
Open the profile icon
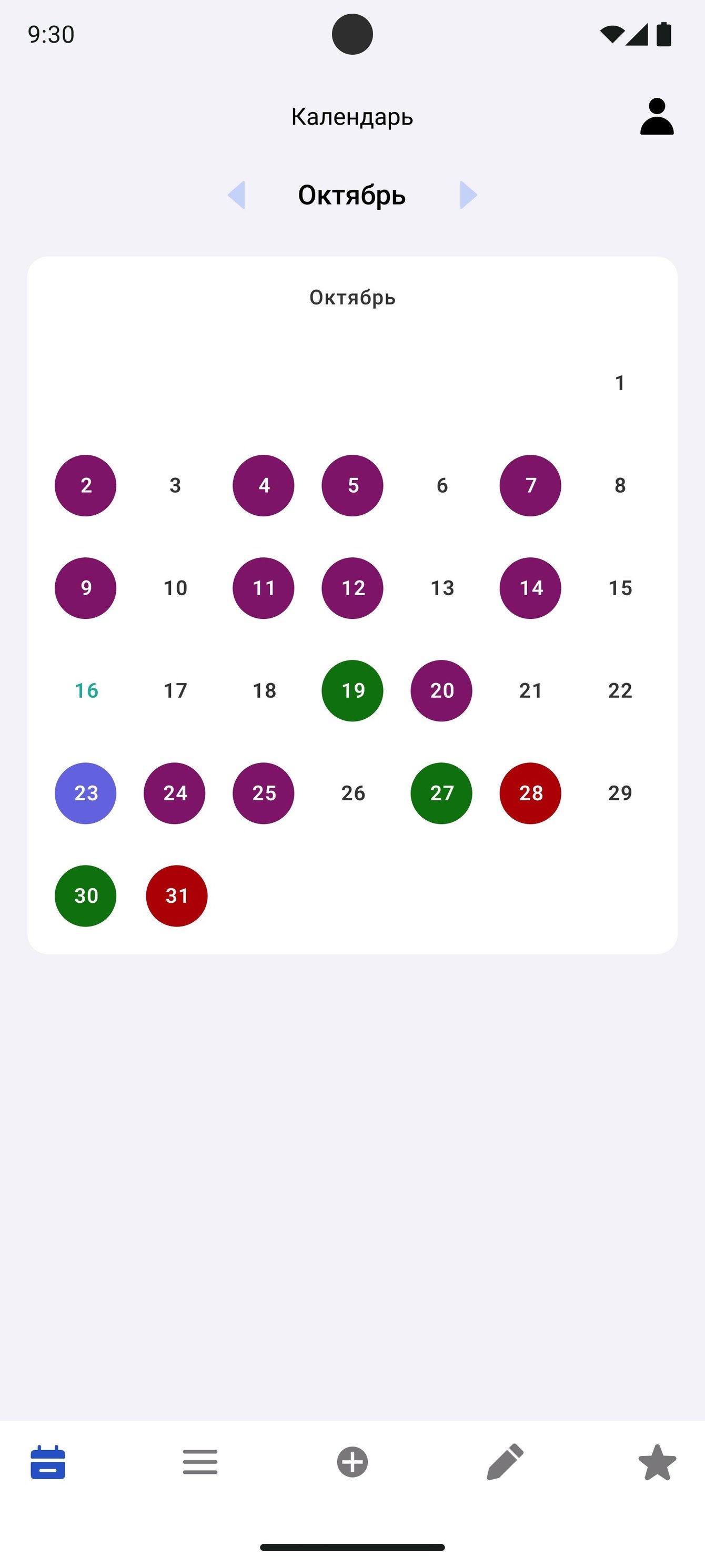(x=657, y=116)
